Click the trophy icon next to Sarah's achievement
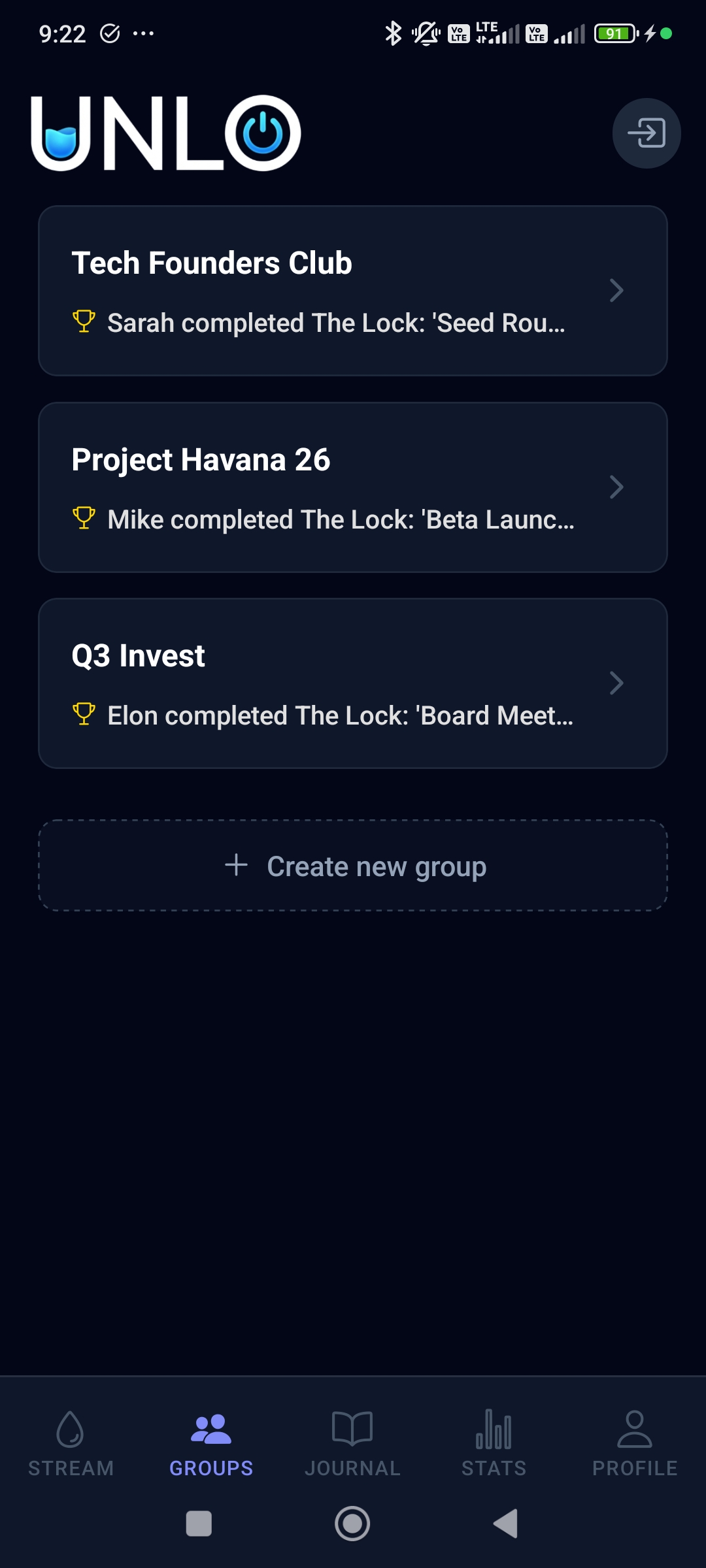 pos(83,321)
